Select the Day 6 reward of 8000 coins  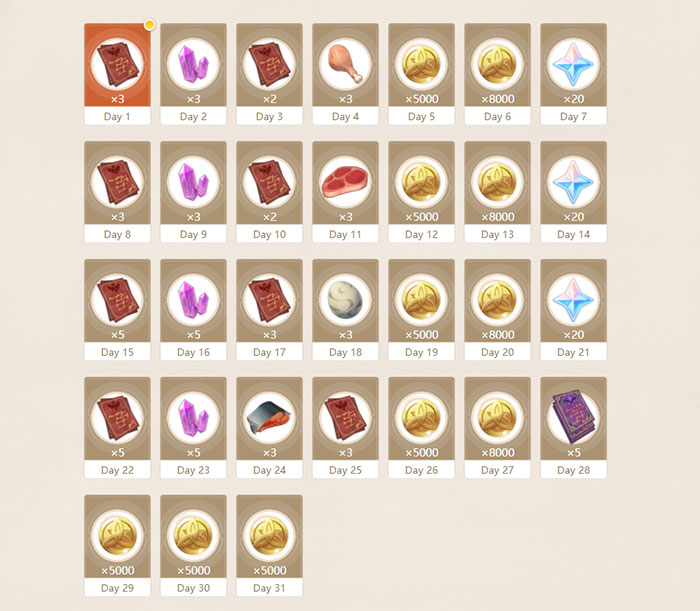pos(497,73)
